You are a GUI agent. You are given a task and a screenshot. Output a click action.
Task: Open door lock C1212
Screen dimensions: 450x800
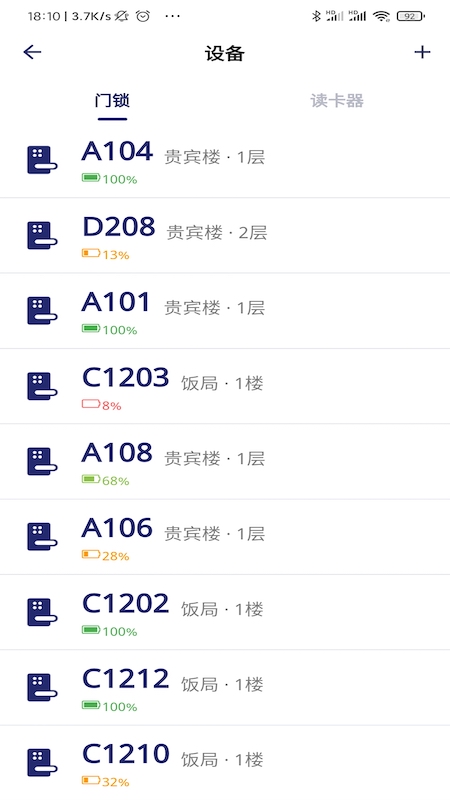[x=225, y=688]
